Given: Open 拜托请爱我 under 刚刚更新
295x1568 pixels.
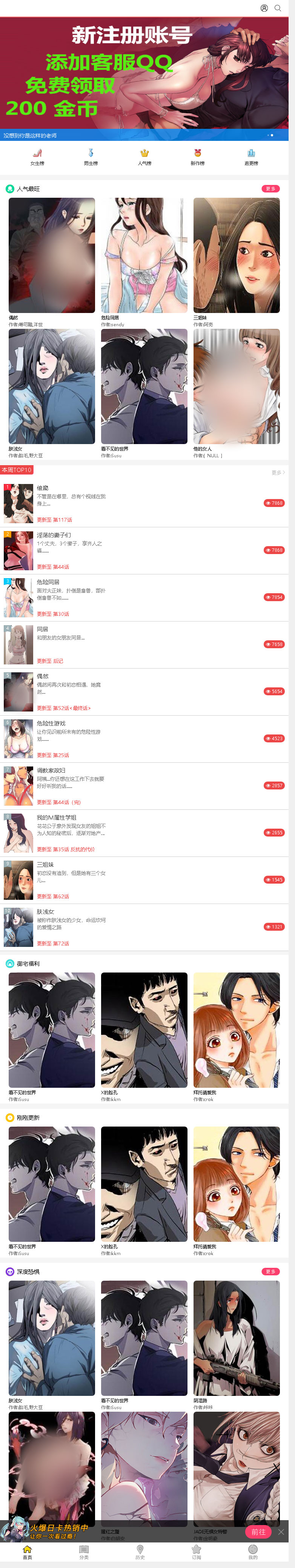Looking at the screenshot, I should click(237, 1184).
